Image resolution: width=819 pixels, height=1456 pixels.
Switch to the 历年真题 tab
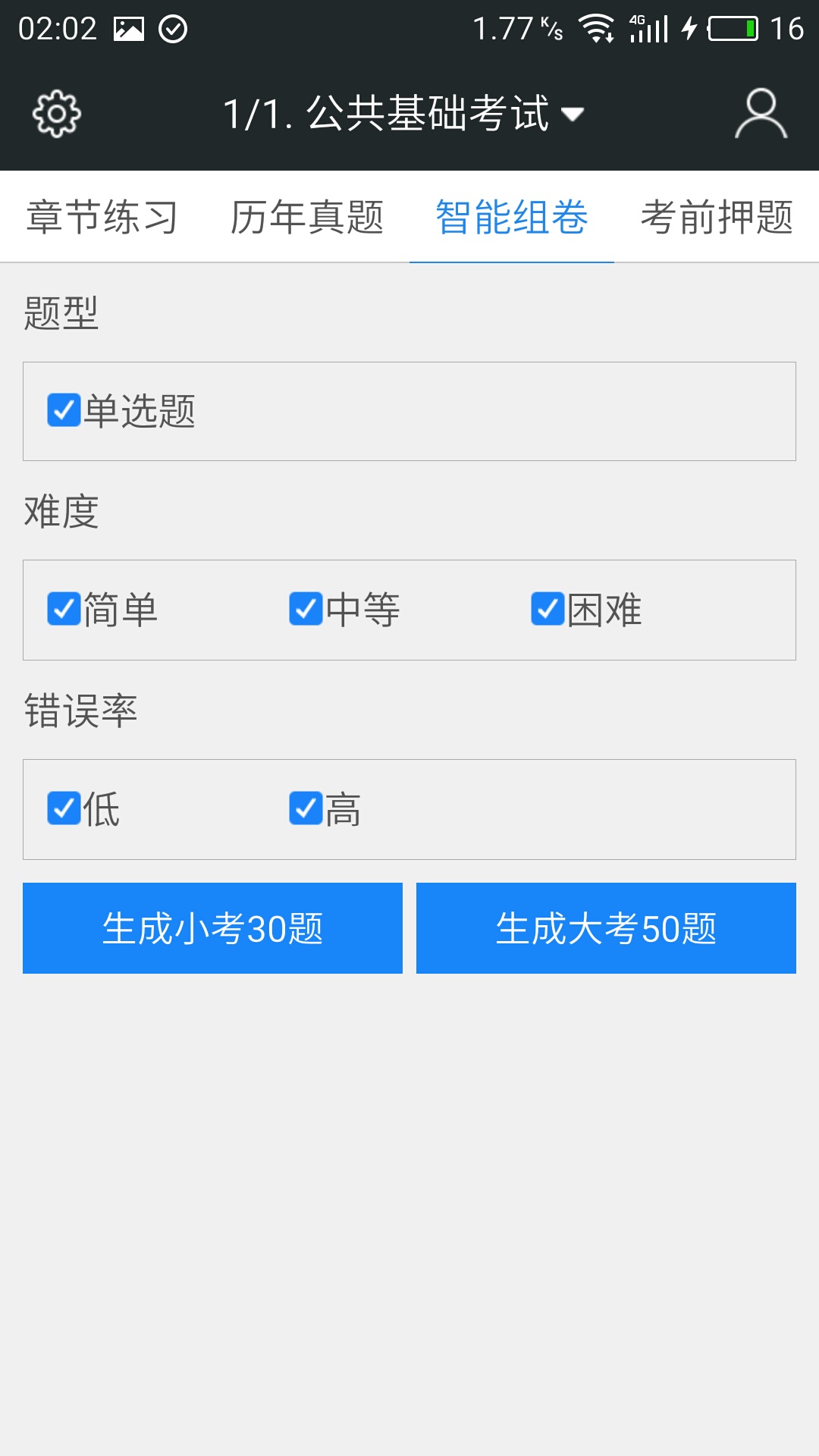coord(307,218)
